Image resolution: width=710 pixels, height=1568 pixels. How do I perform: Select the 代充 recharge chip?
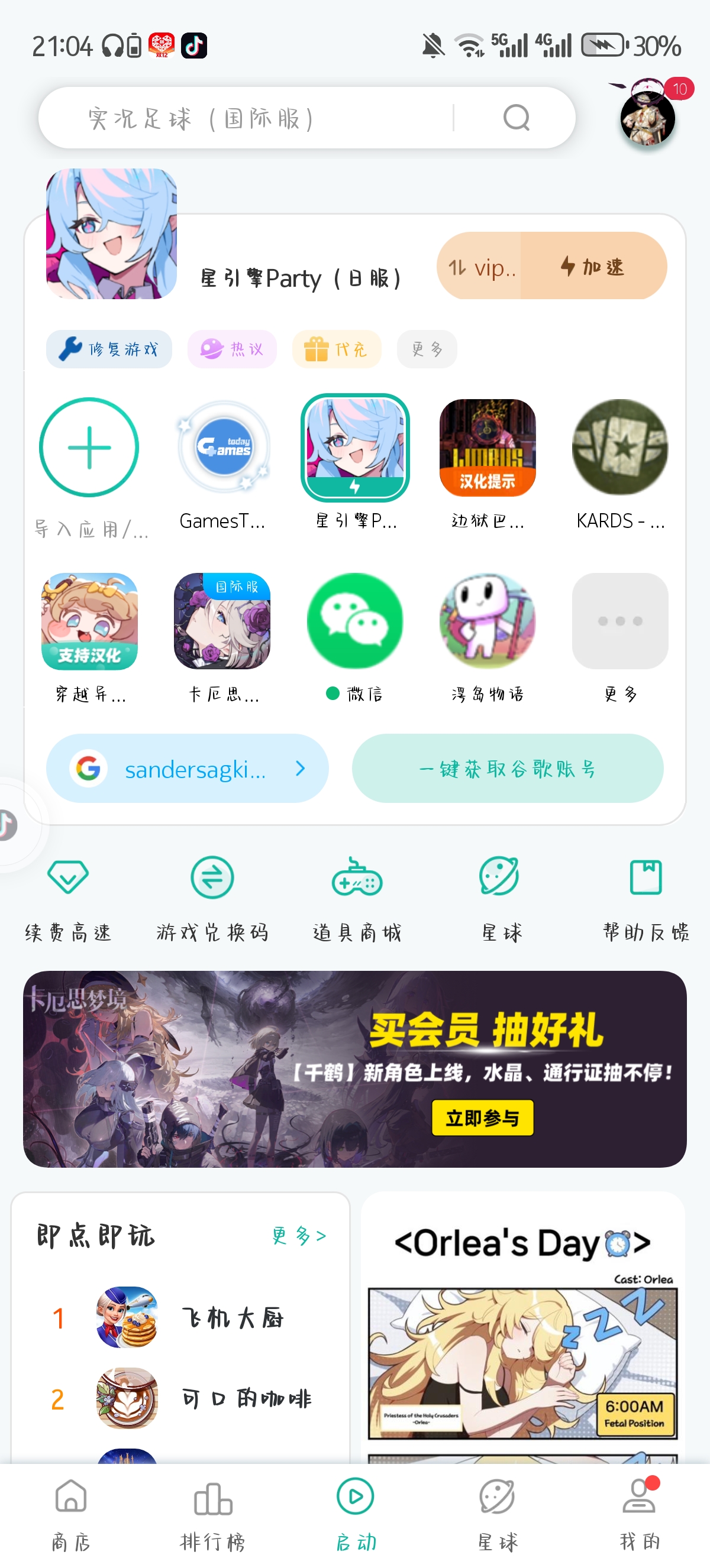tap(335, 349)
